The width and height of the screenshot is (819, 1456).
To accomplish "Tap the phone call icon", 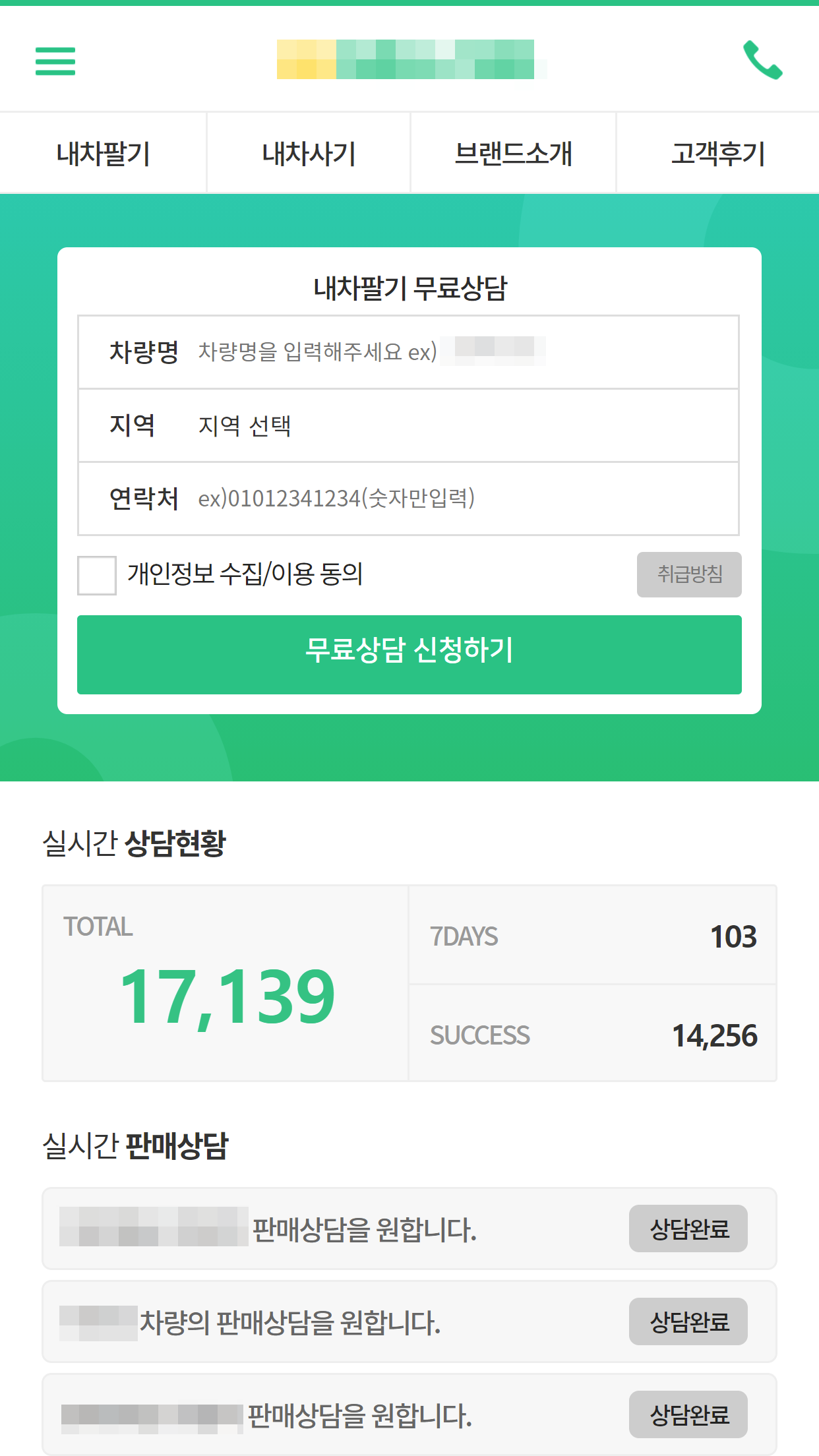I will [x=762, y=60].
